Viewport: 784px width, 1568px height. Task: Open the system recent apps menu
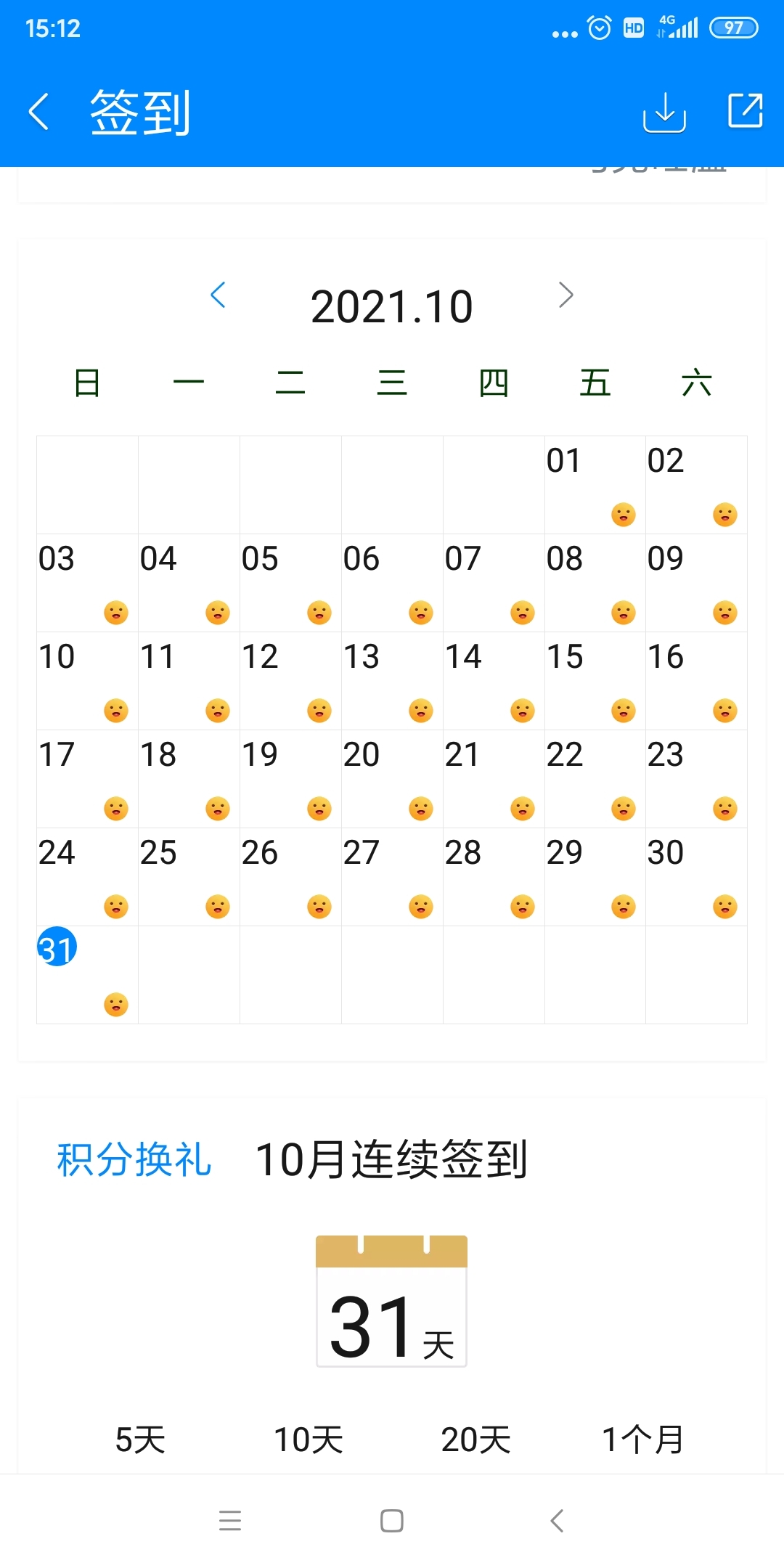pos(230,1521)
